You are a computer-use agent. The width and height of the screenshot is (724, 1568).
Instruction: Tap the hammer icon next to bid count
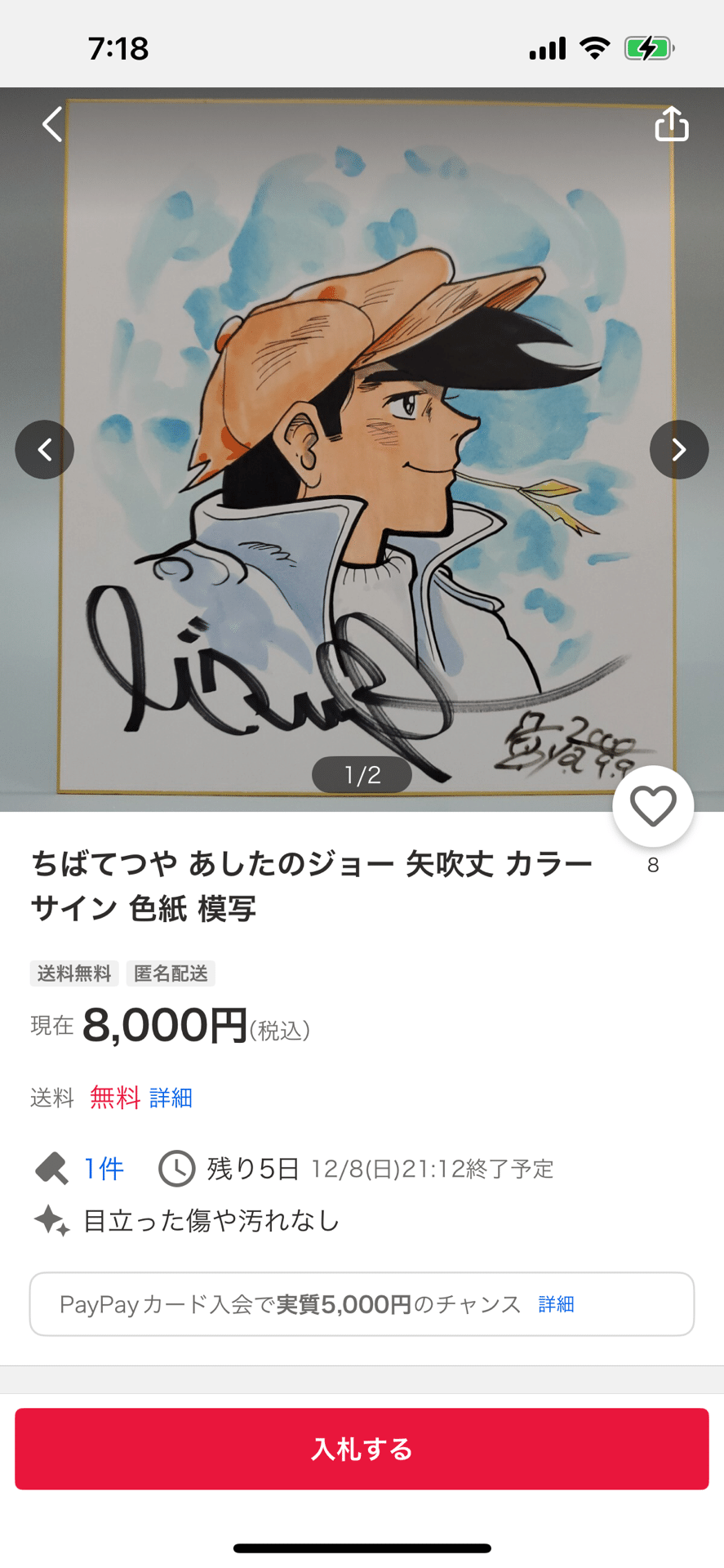pos(51,1168)
